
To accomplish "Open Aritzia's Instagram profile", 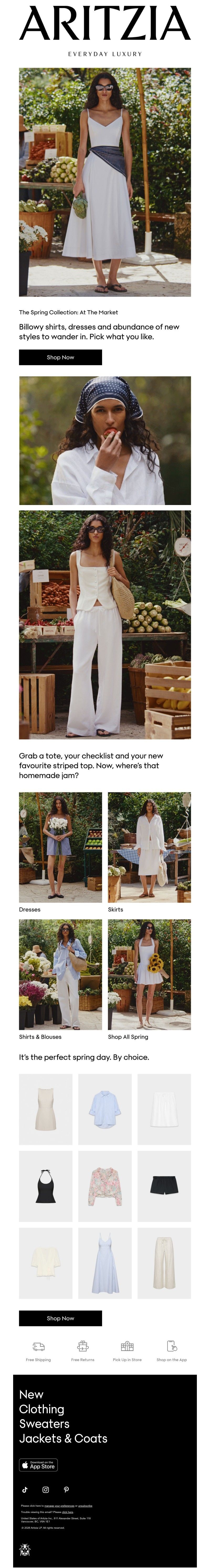I will tap(45, 1489).
